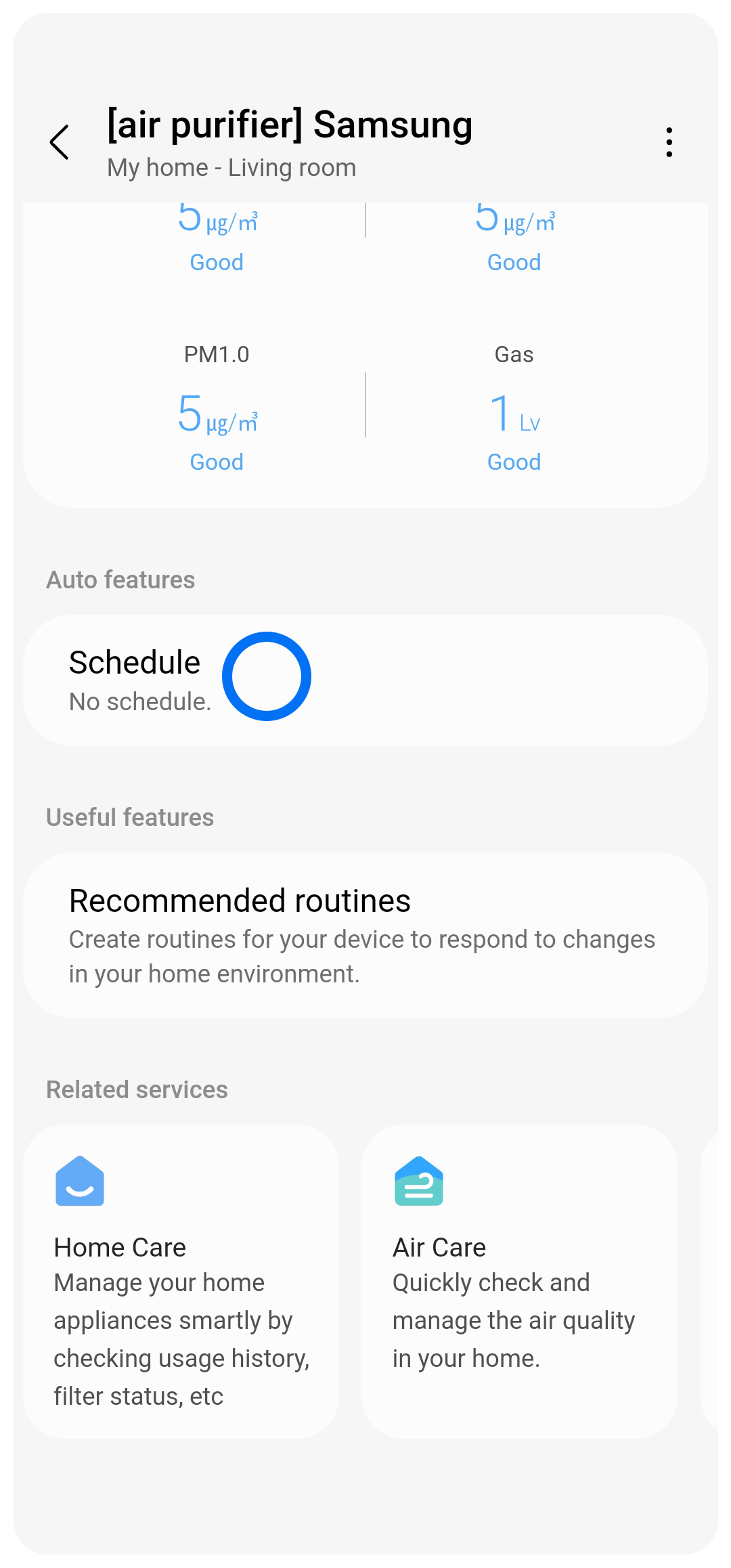Go back from the air purifier page
This screenshot has height=1568, width=731.
(60, 142)
